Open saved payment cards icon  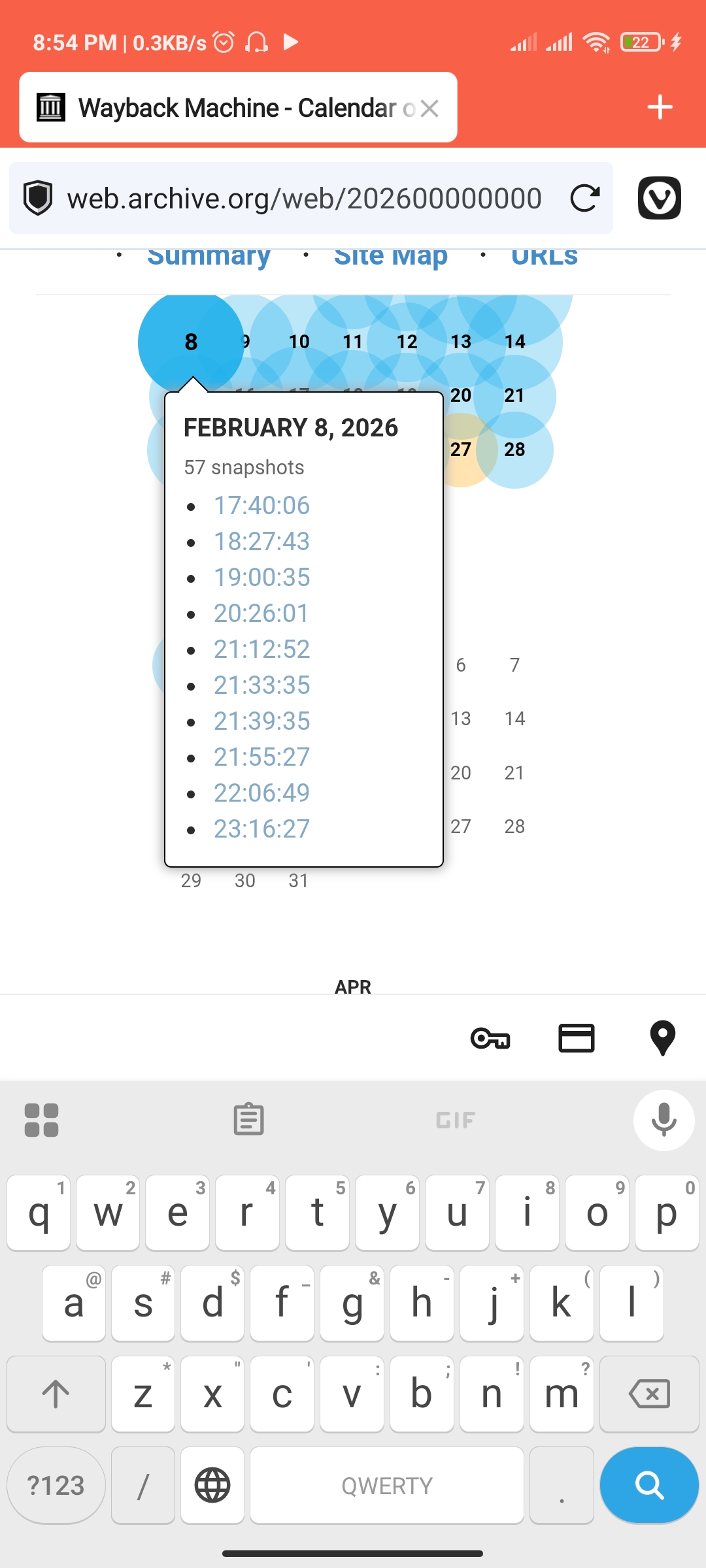[x=576, y=1037]
